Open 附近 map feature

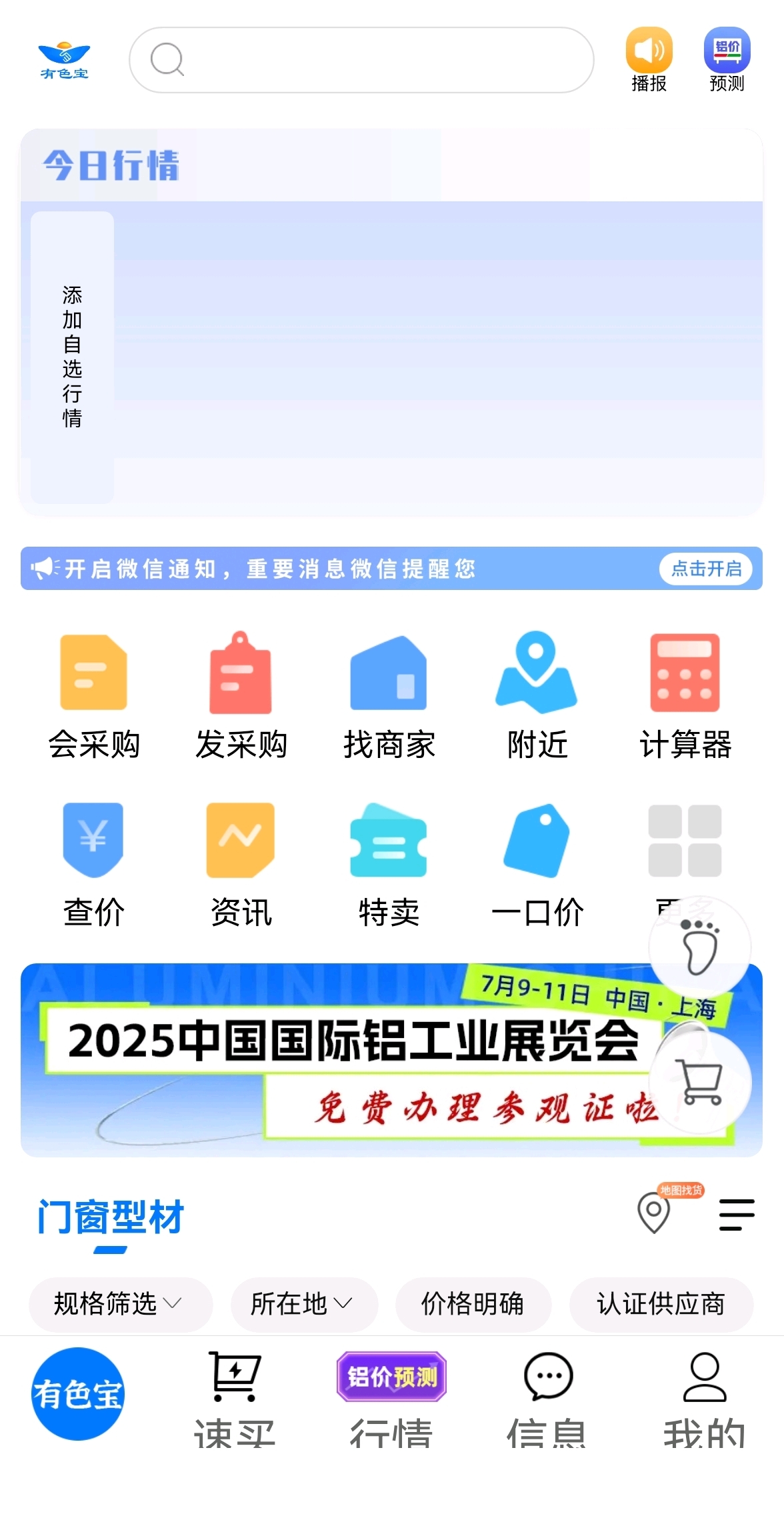click(x=537, y=696)
